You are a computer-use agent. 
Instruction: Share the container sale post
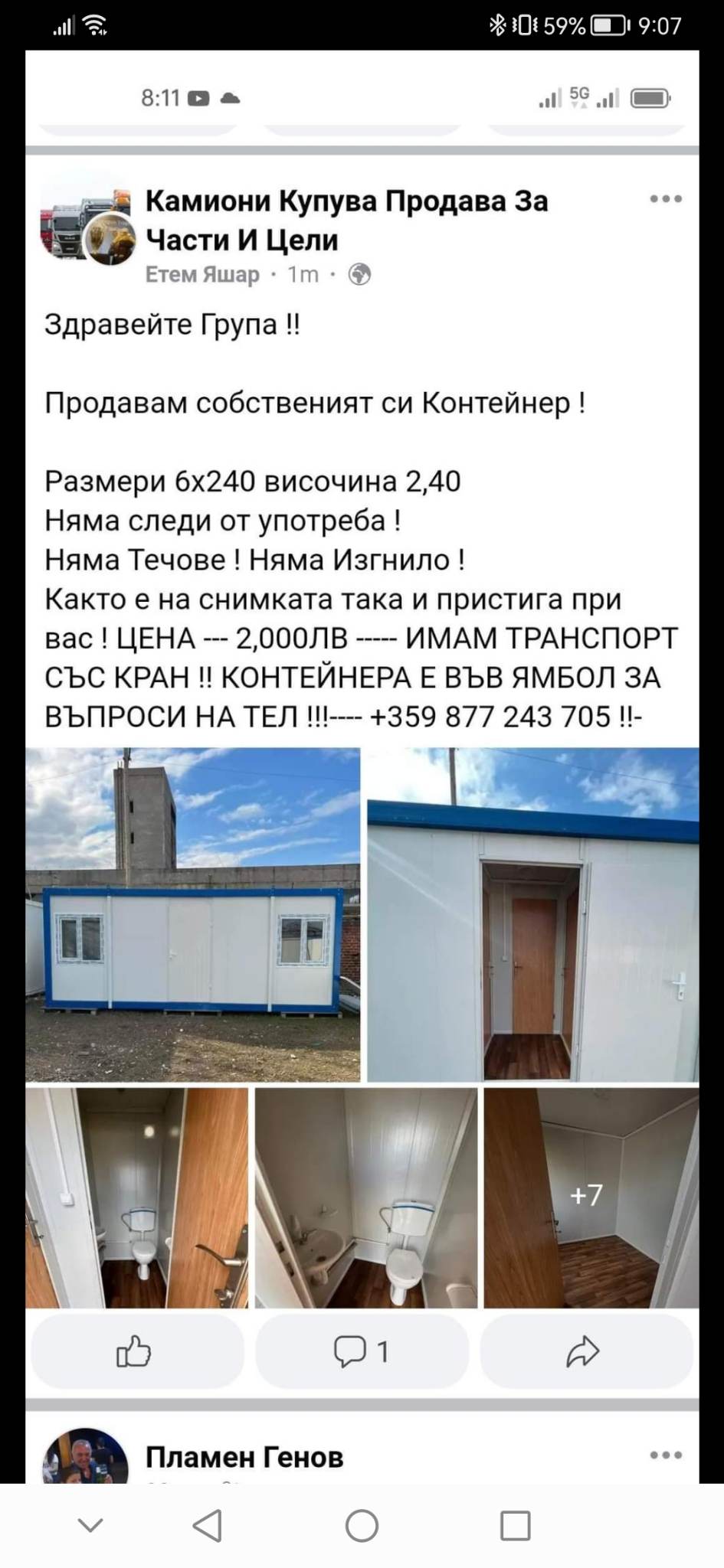(x=583, y=1351)
